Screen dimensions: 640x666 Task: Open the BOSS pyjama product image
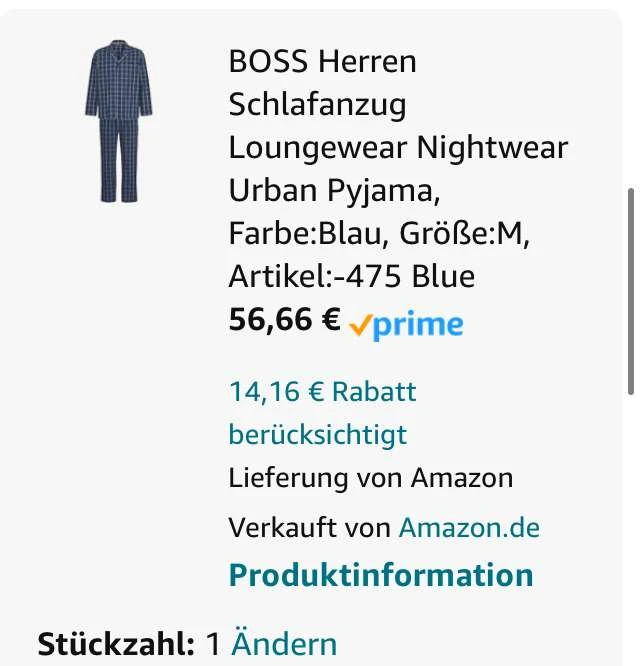(x=118, y=122)
